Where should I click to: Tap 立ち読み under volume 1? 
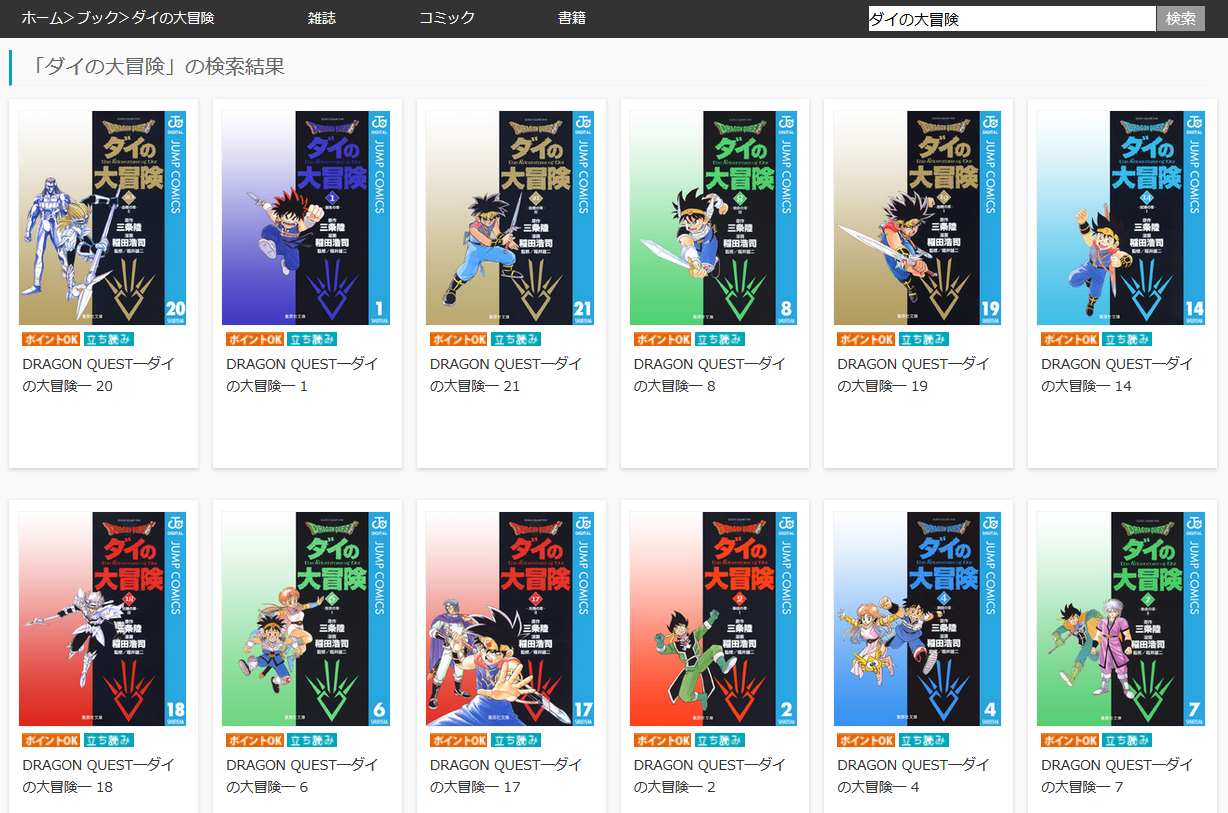(x=312, y=340)
